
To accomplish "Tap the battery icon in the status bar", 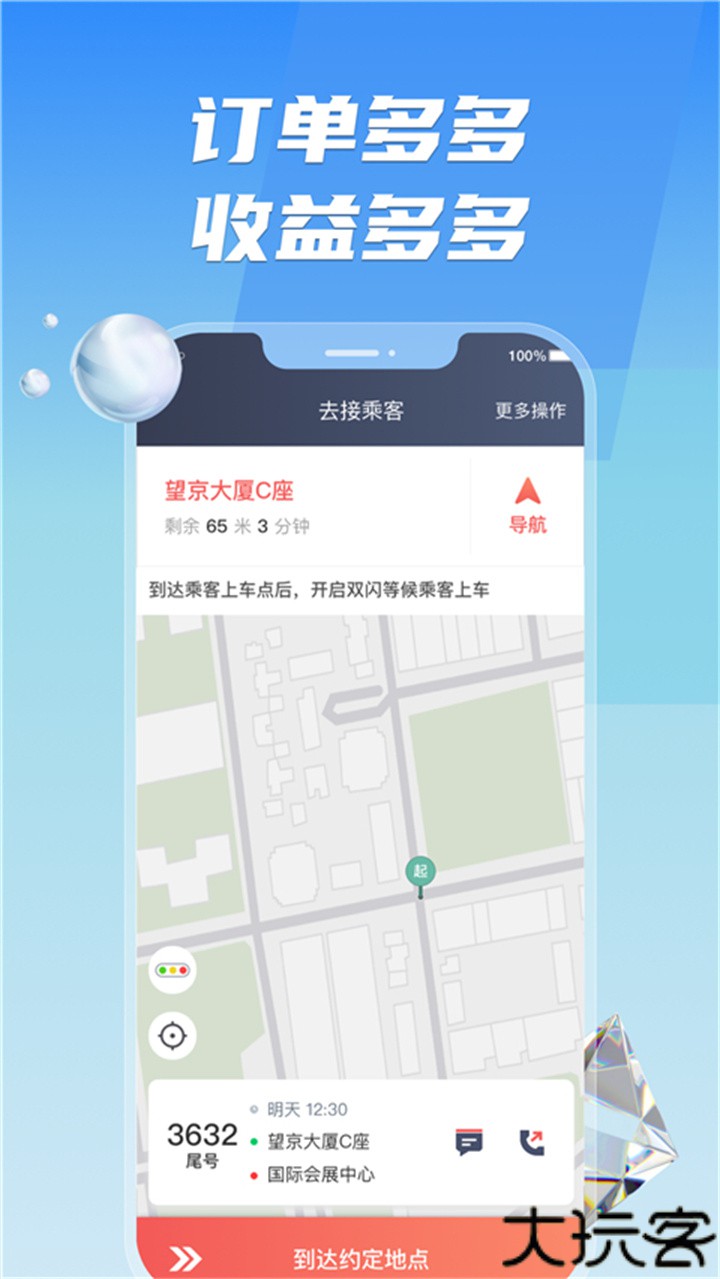I will point(557,353).
